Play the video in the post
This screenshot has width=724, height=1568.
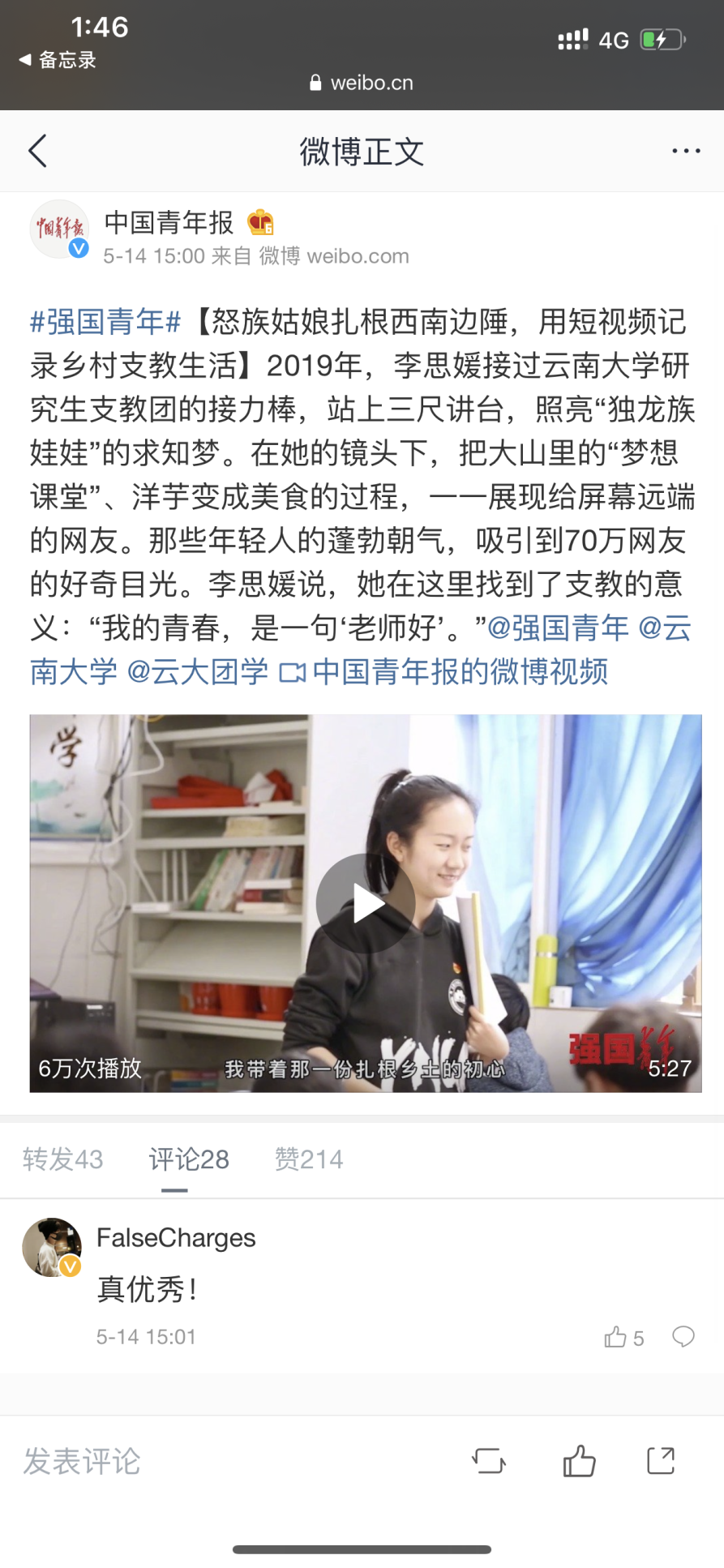coord(366,903)
